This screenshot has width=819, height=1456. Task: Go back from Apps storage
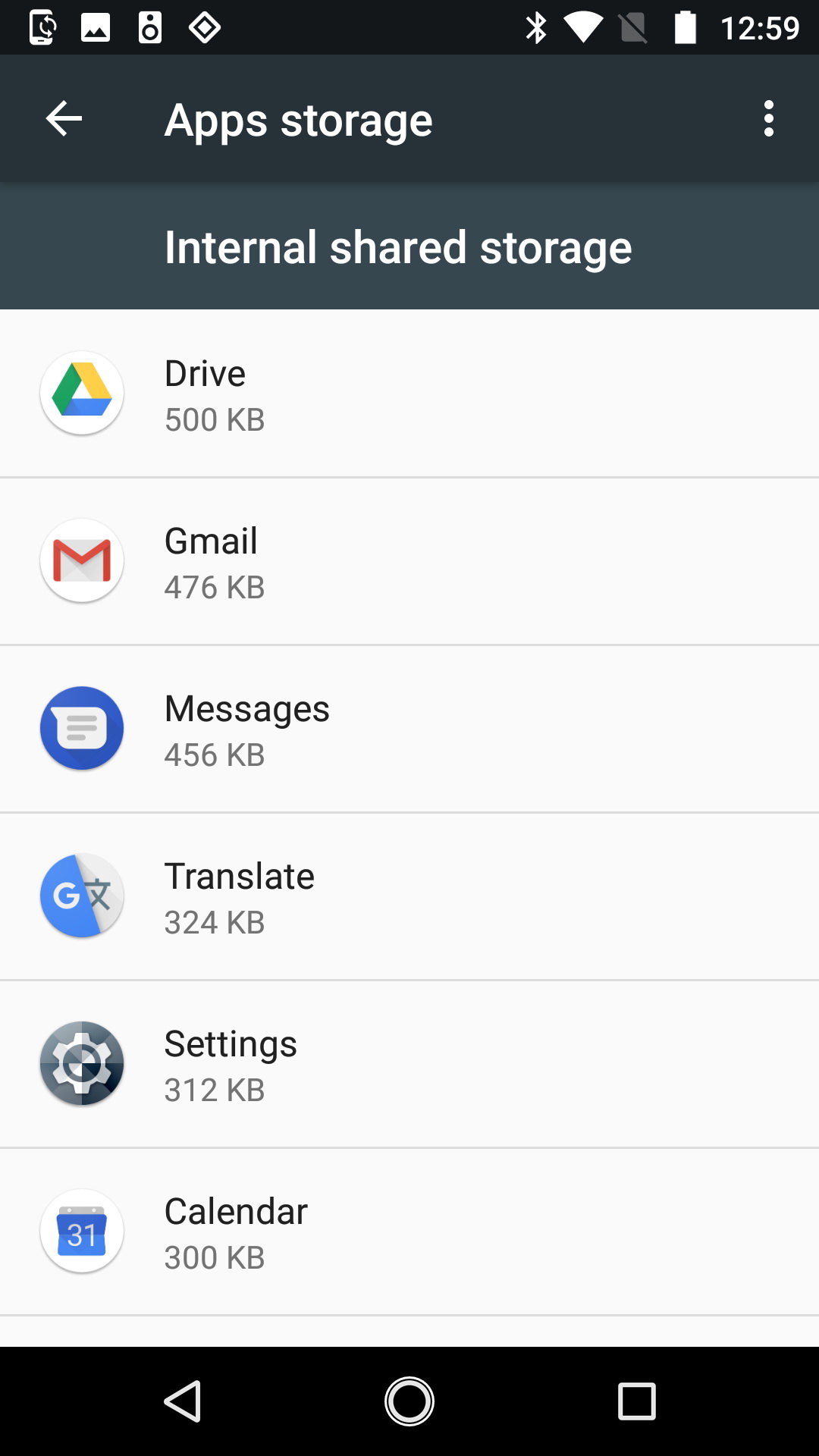click(64, 119)
